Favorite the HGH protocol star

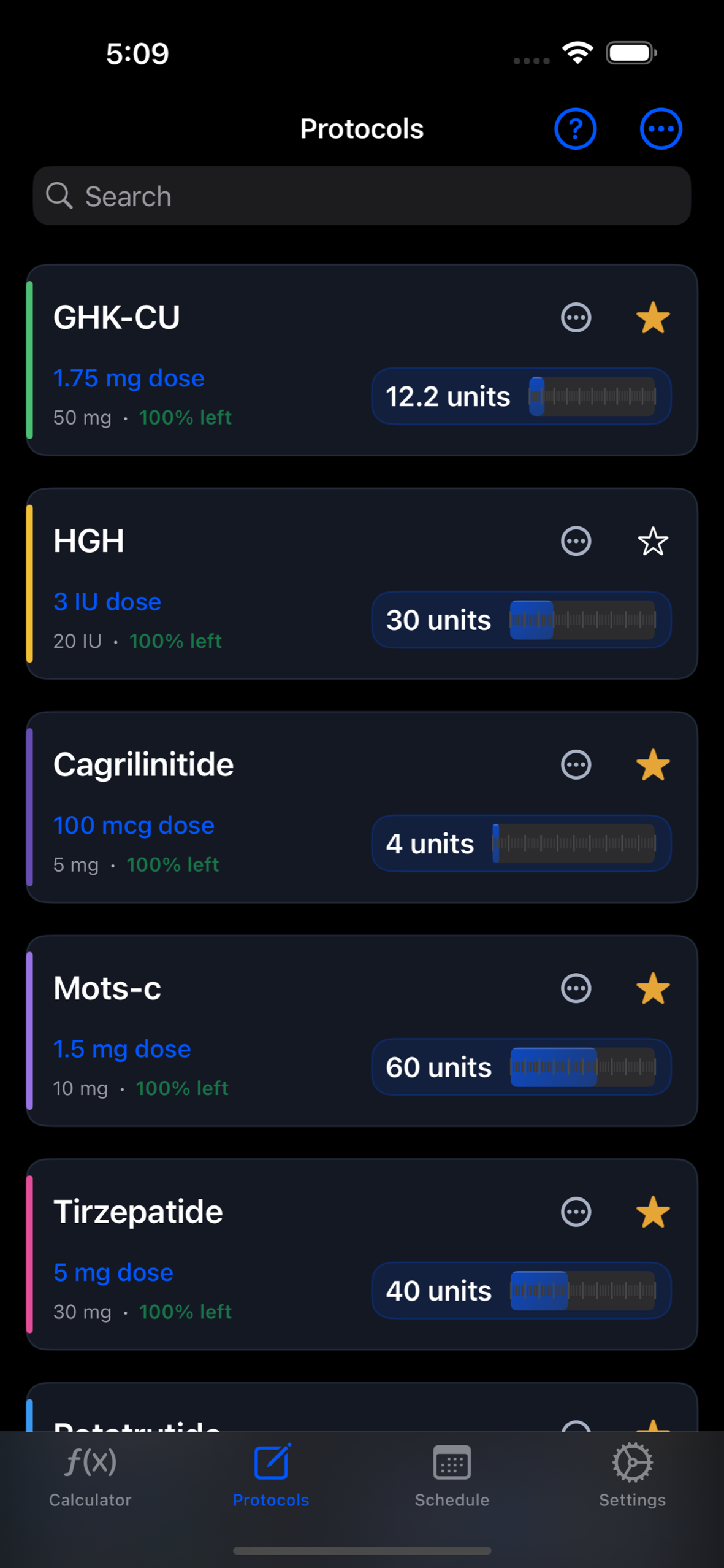tap(652, 541)
